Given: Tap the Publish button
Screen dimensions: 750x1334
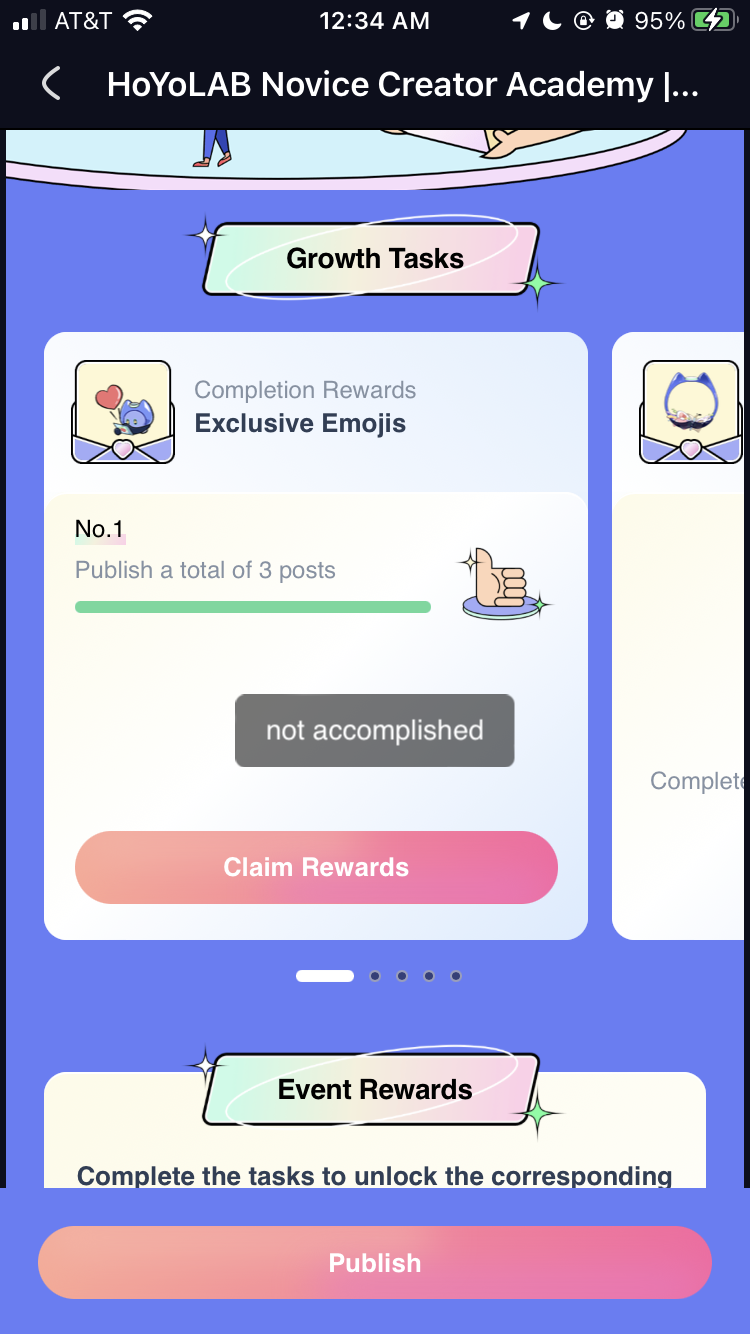Looking at the screenshot, I should pos(375,1262).
